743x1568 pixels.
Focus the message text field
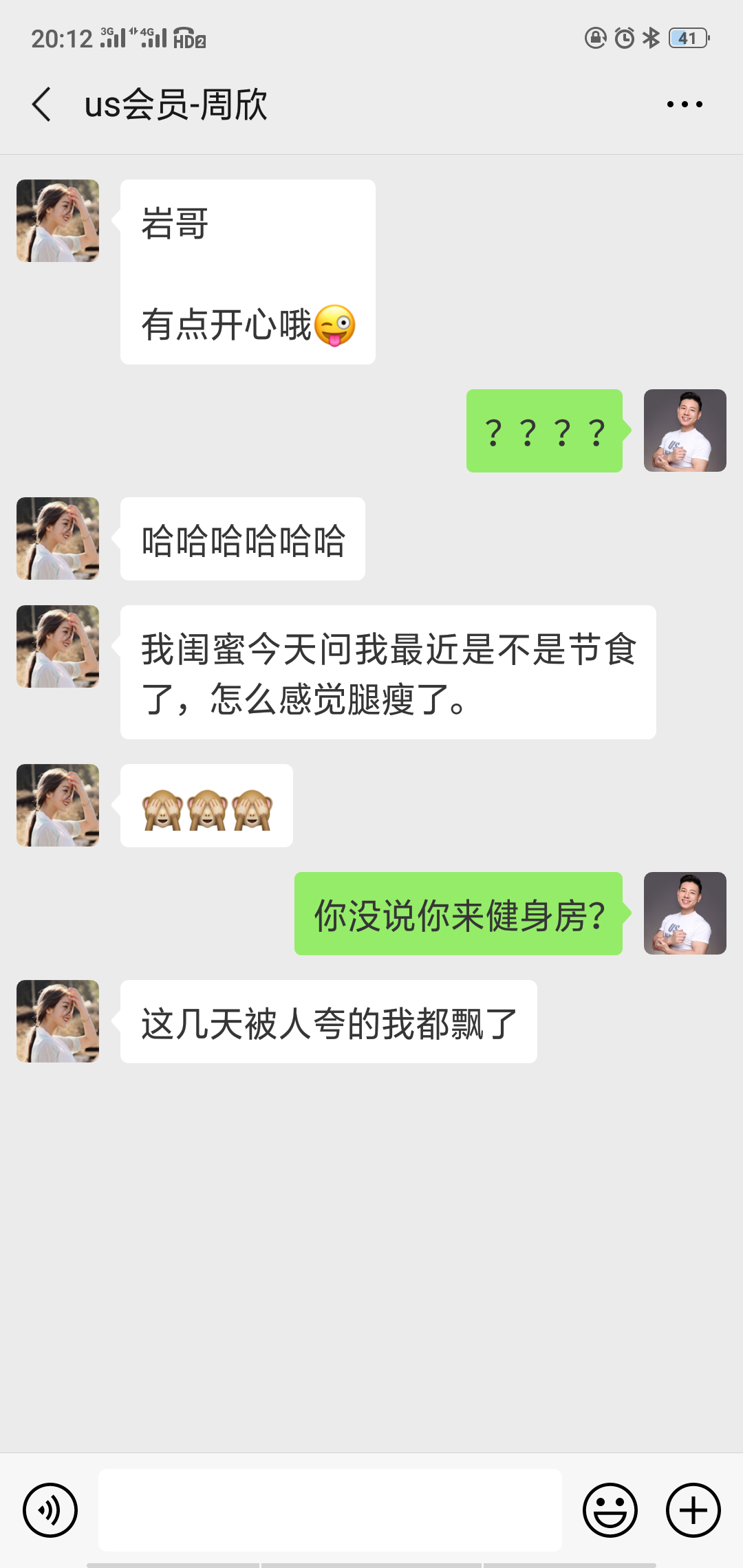point(330,1510)
